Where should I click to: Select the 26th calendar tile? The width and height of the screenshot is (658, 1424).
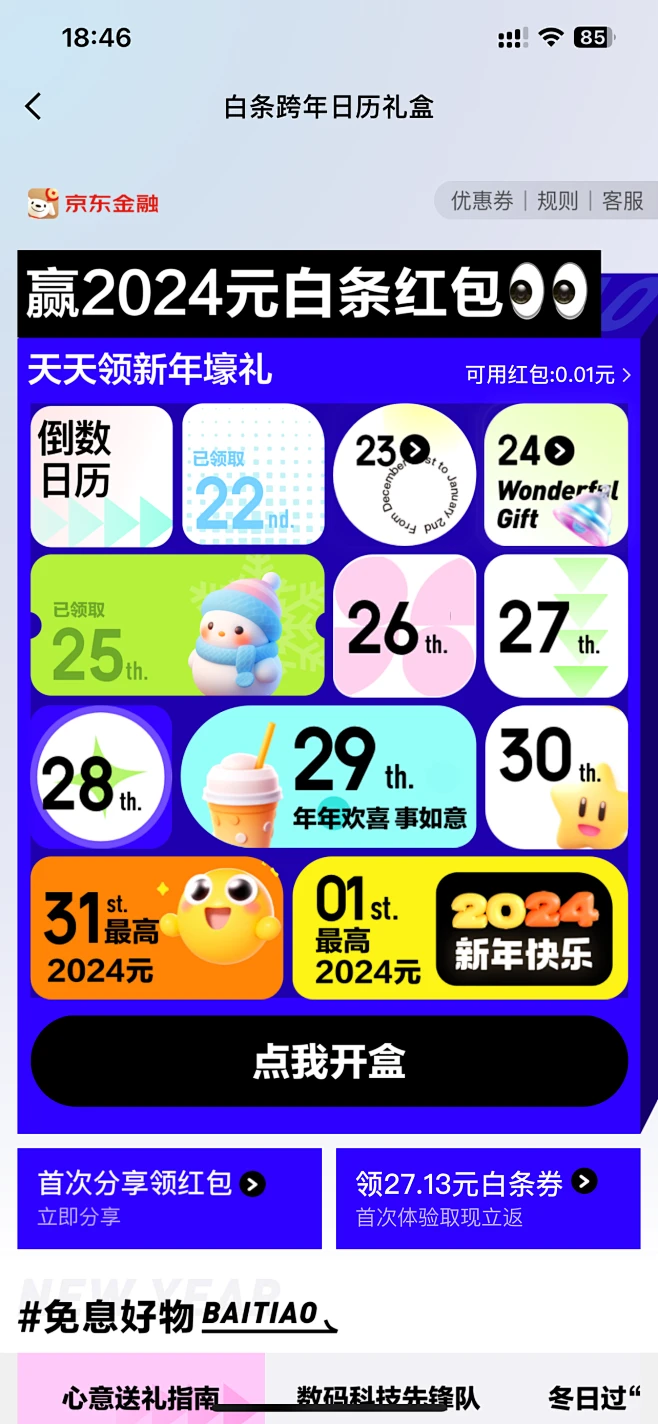405,626
